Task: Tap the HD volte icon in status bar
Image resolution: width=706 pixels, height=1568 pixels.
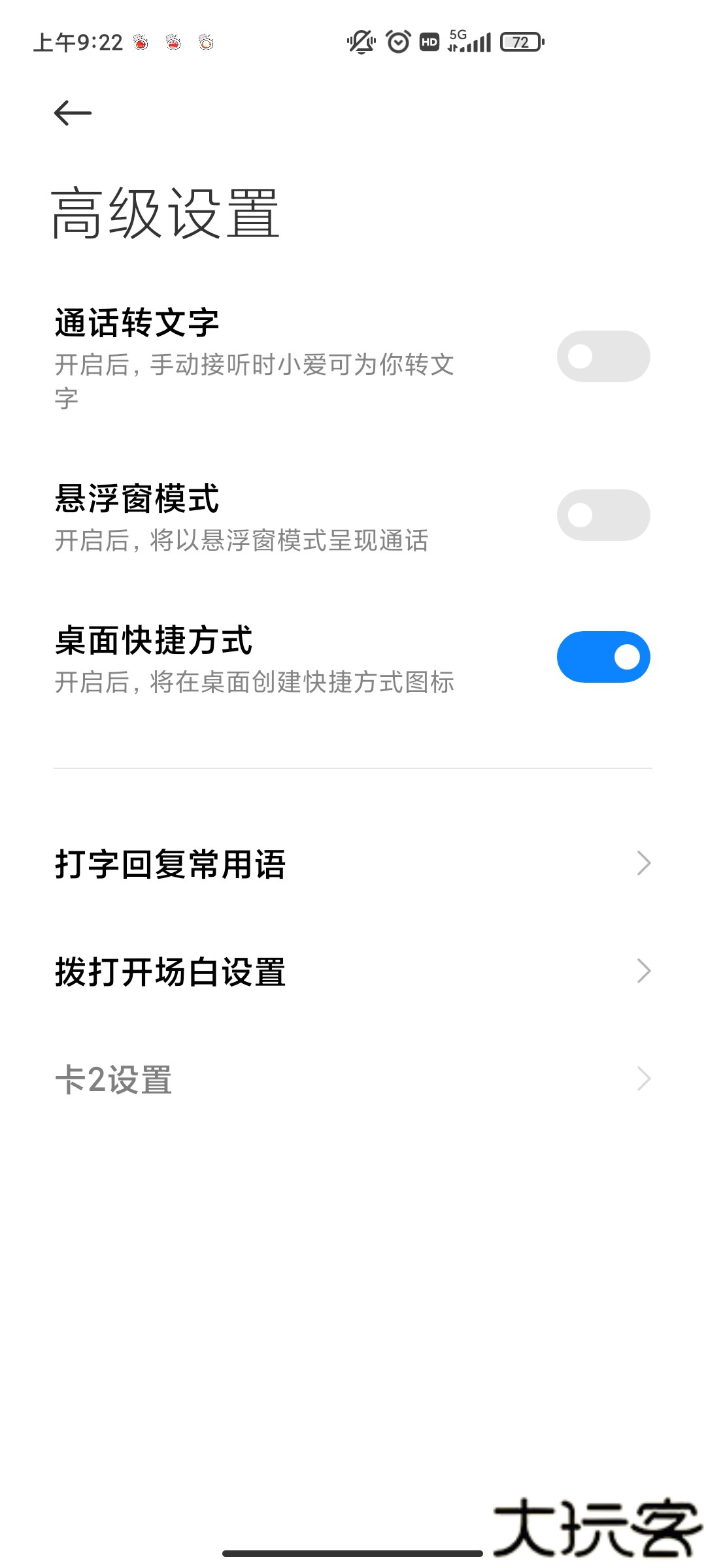Action: tap(429, 41)
